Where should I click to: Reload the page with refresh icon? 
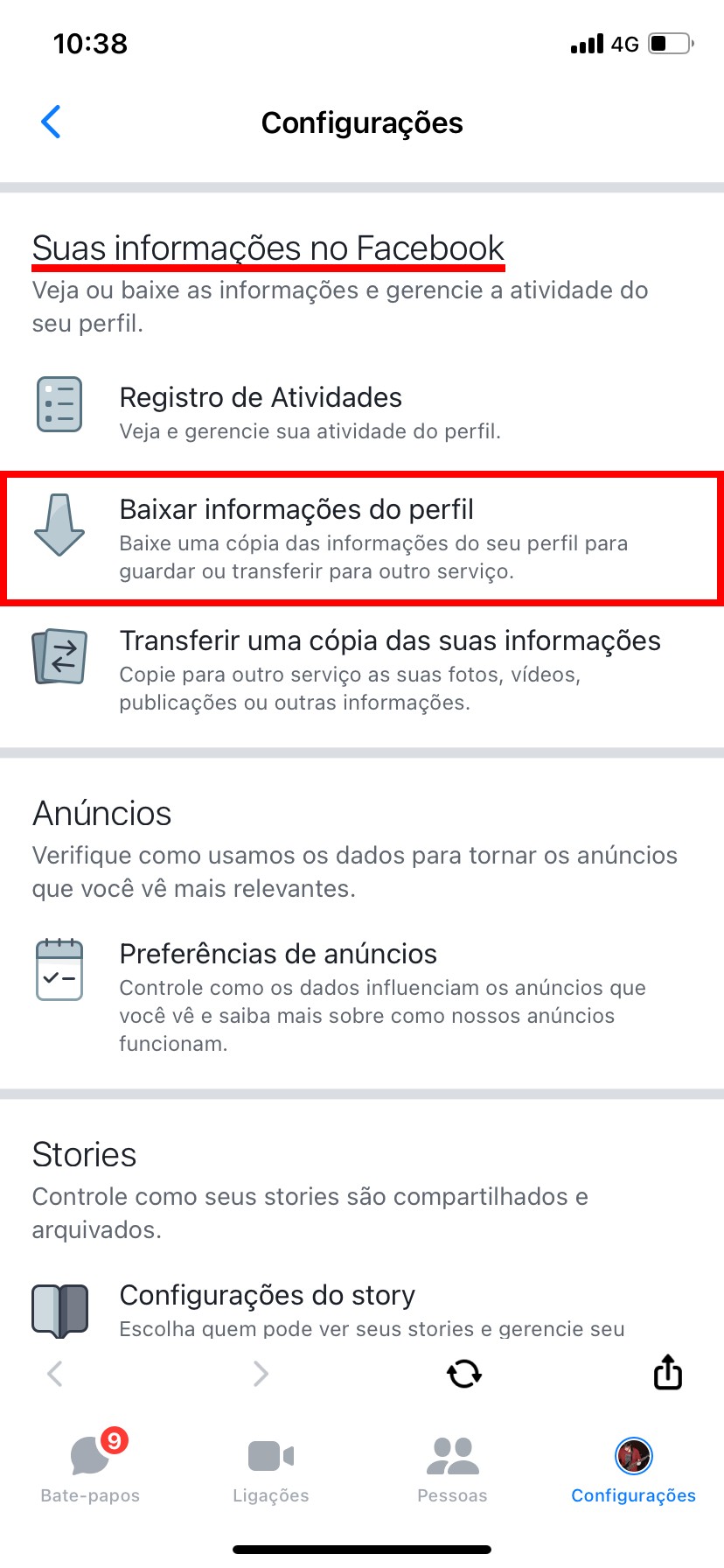tap(464, 1374)
